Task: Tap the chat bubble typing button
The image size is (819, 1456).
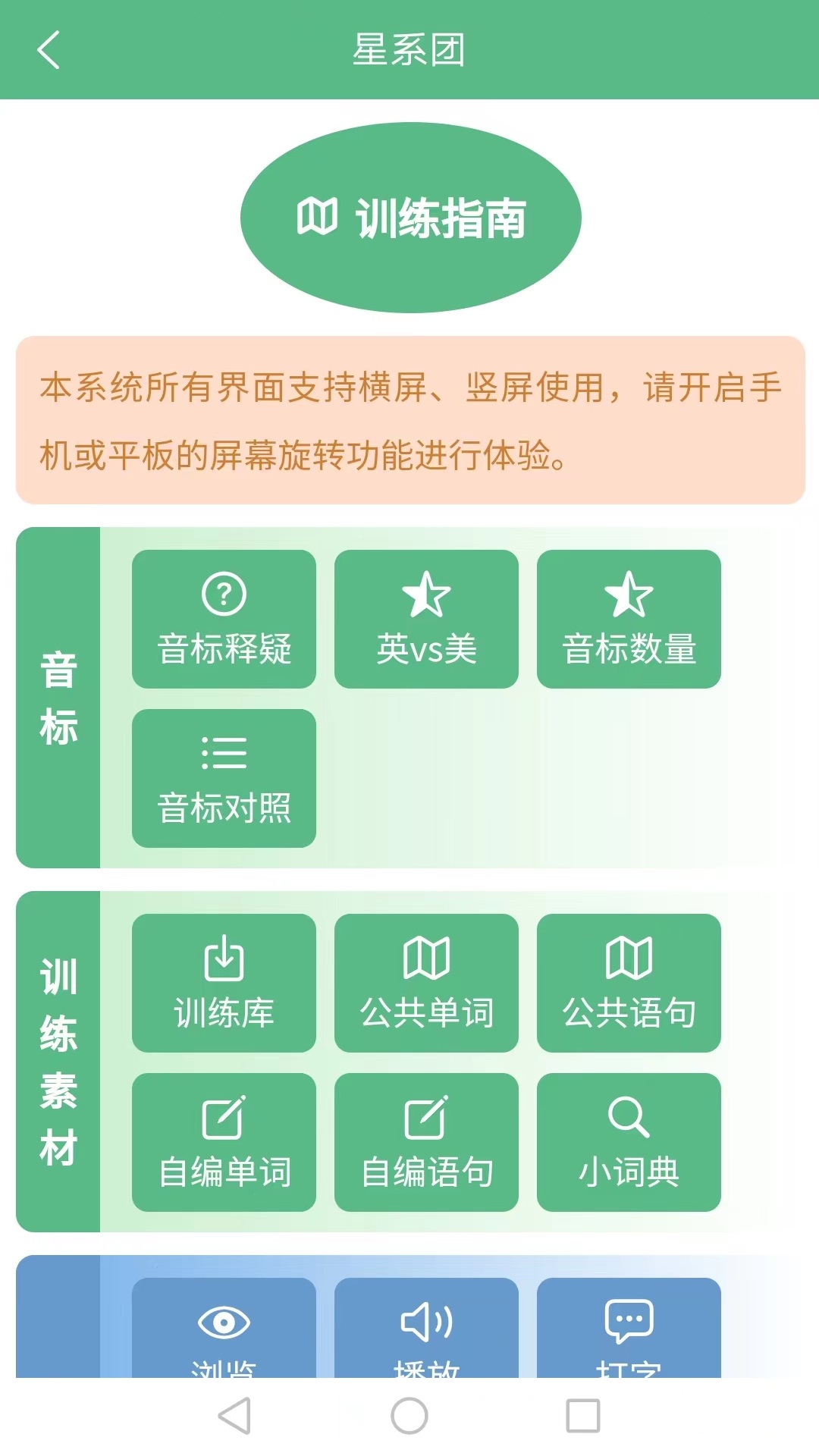Action: [629, 1329]
